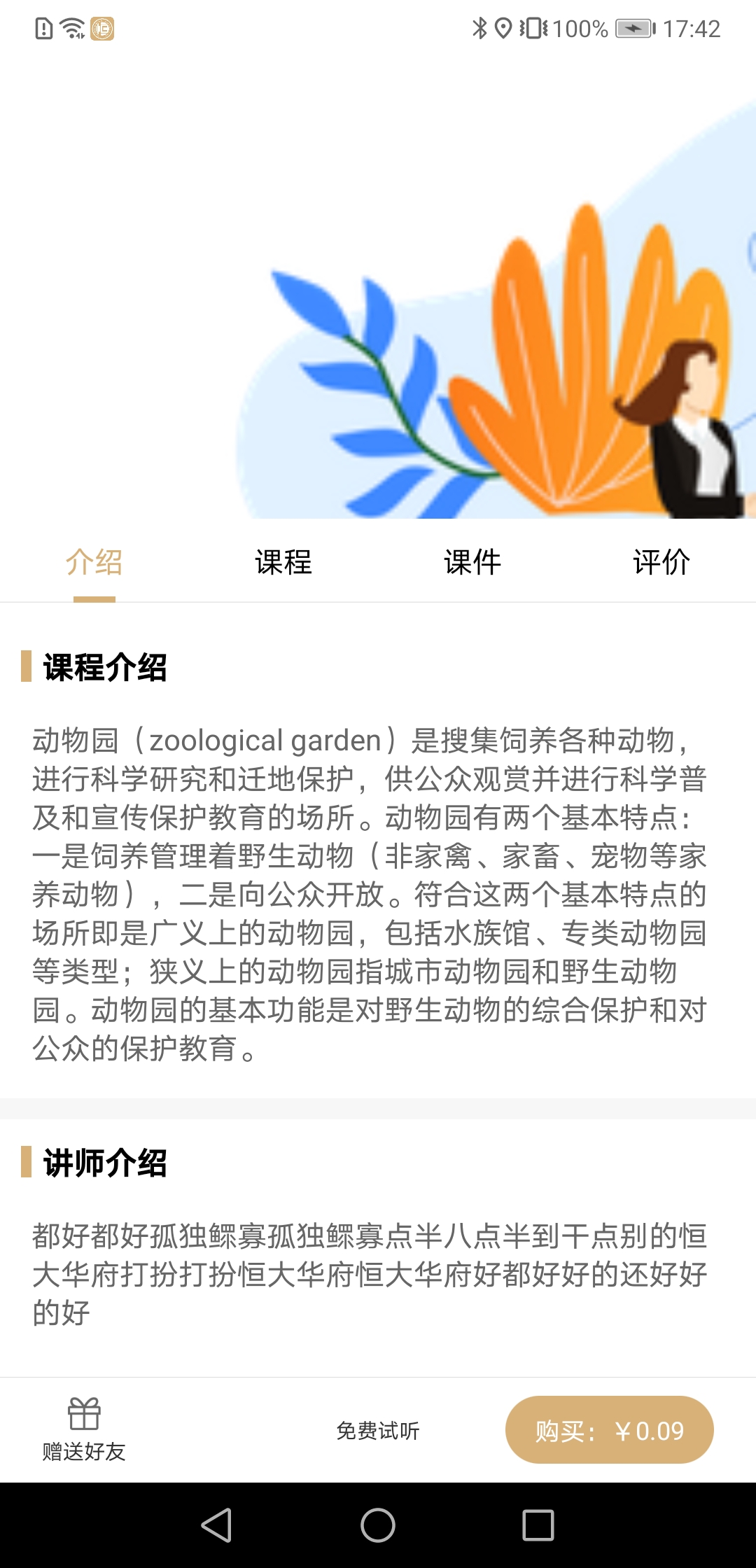The width and height of the screenshot is (756, 1568).
Task: Switch to the 介绍 tab
Action: coord(94,562)
